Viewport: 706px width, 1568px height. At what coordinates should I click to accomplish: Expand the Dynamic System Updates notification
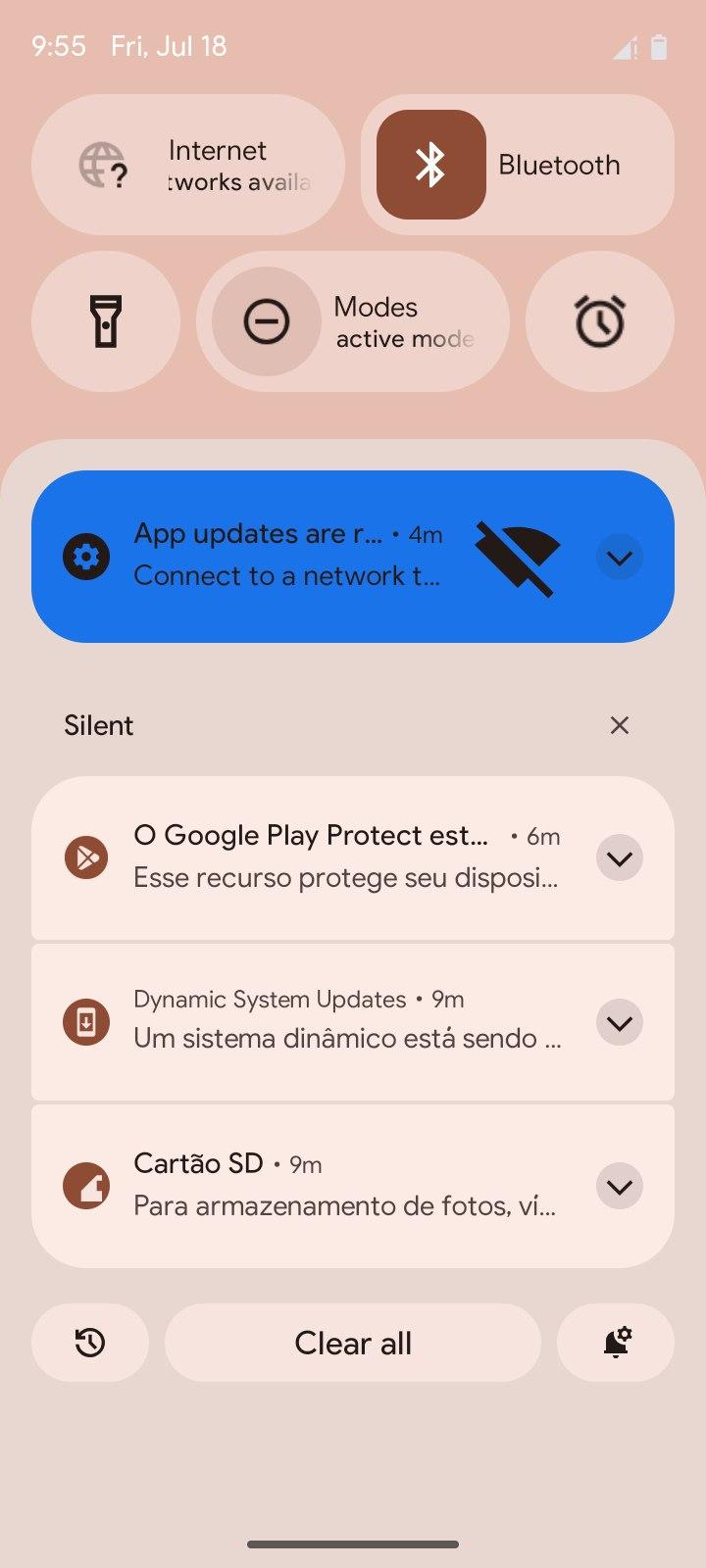(x=620, y=1023)
